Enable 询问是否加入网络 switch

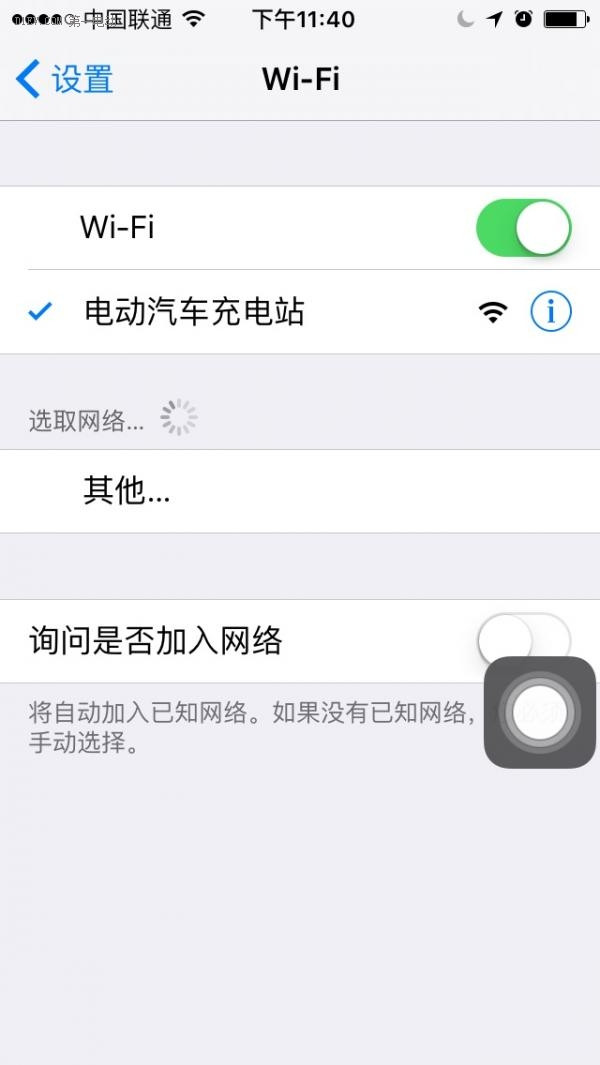click(x=523, y=641)
